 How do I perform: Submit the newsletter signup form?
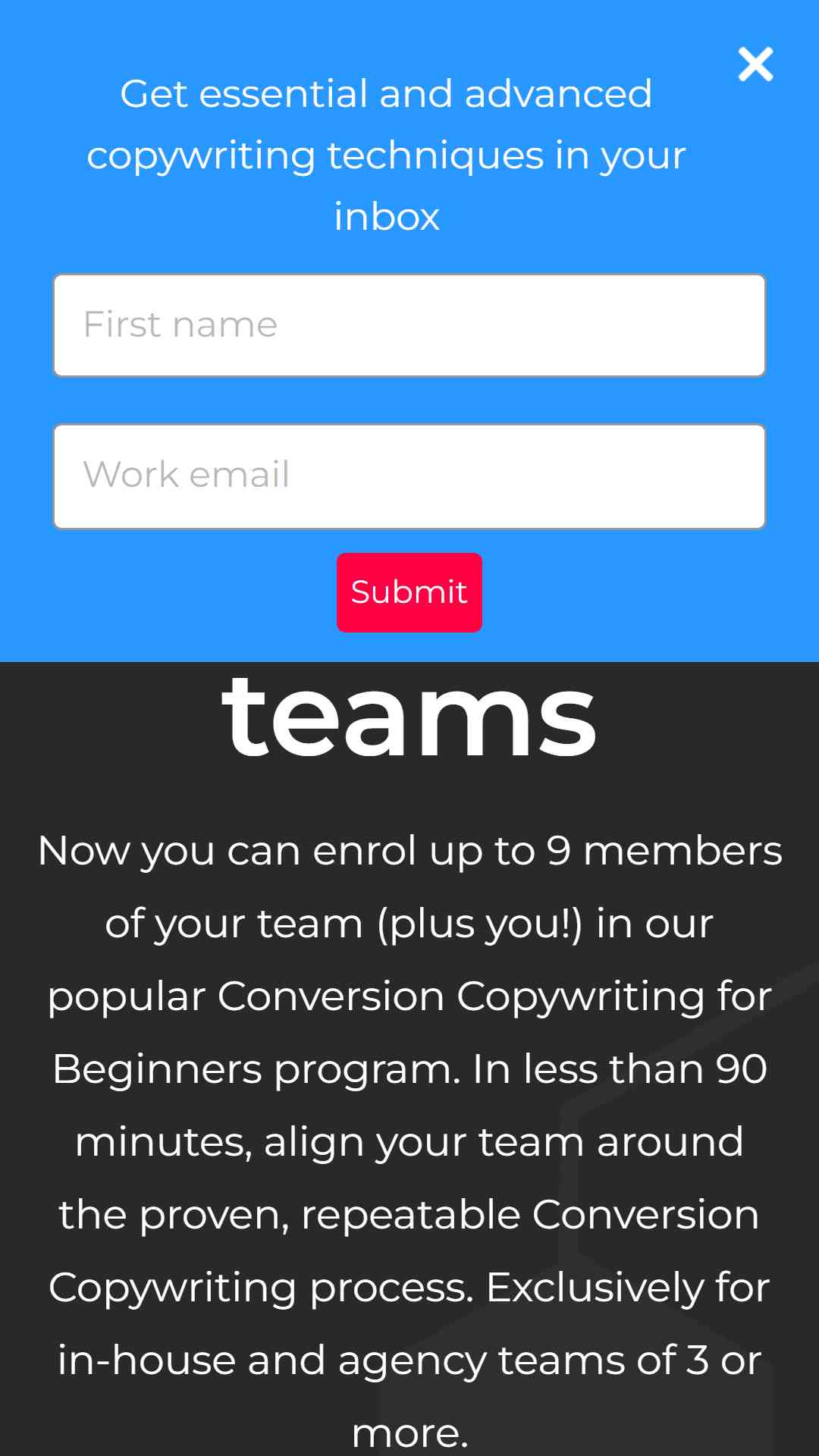[x=409, y=592]
